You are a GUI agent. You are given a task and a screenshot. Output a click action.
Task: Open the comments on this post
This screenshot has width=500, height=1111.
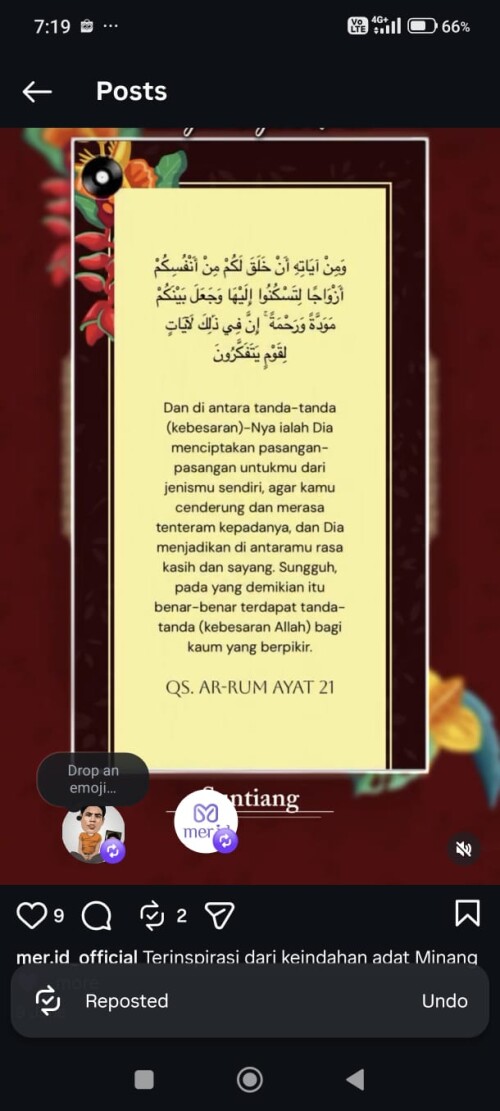click(x=96, y=916)
